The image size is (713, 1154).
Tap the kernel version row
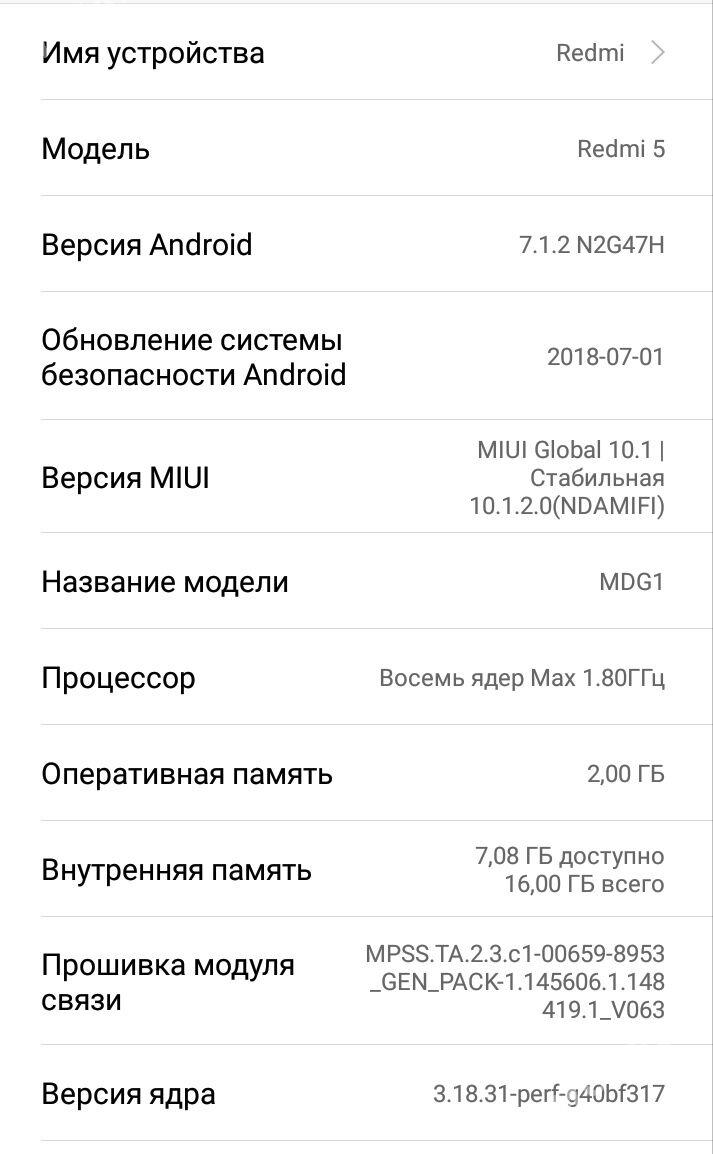[356, 1094]
